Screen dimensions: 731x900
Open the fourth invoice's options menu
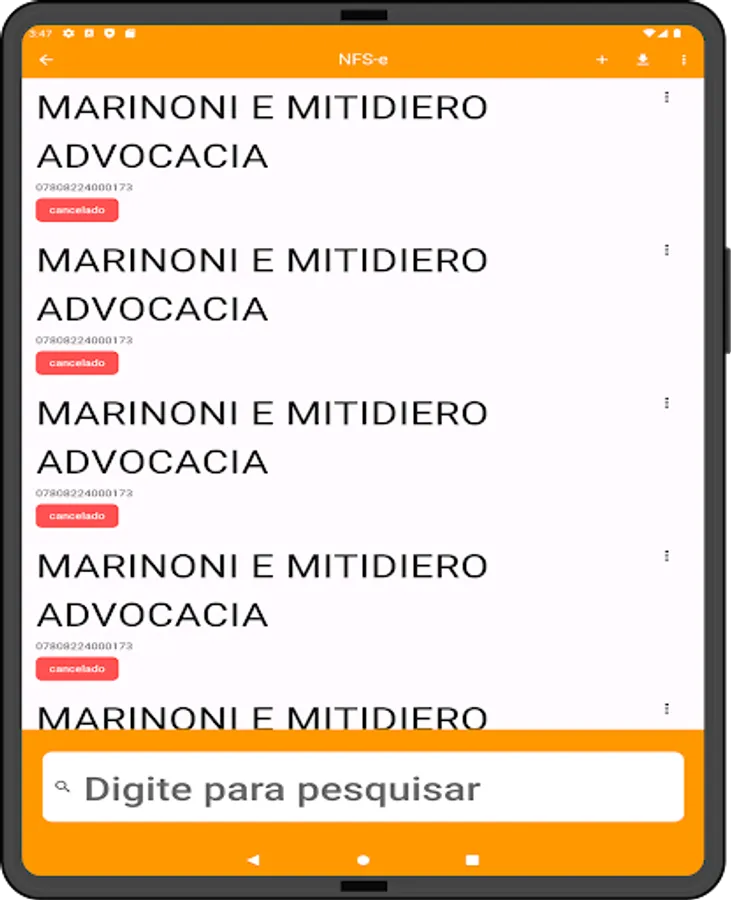(666, 555)
